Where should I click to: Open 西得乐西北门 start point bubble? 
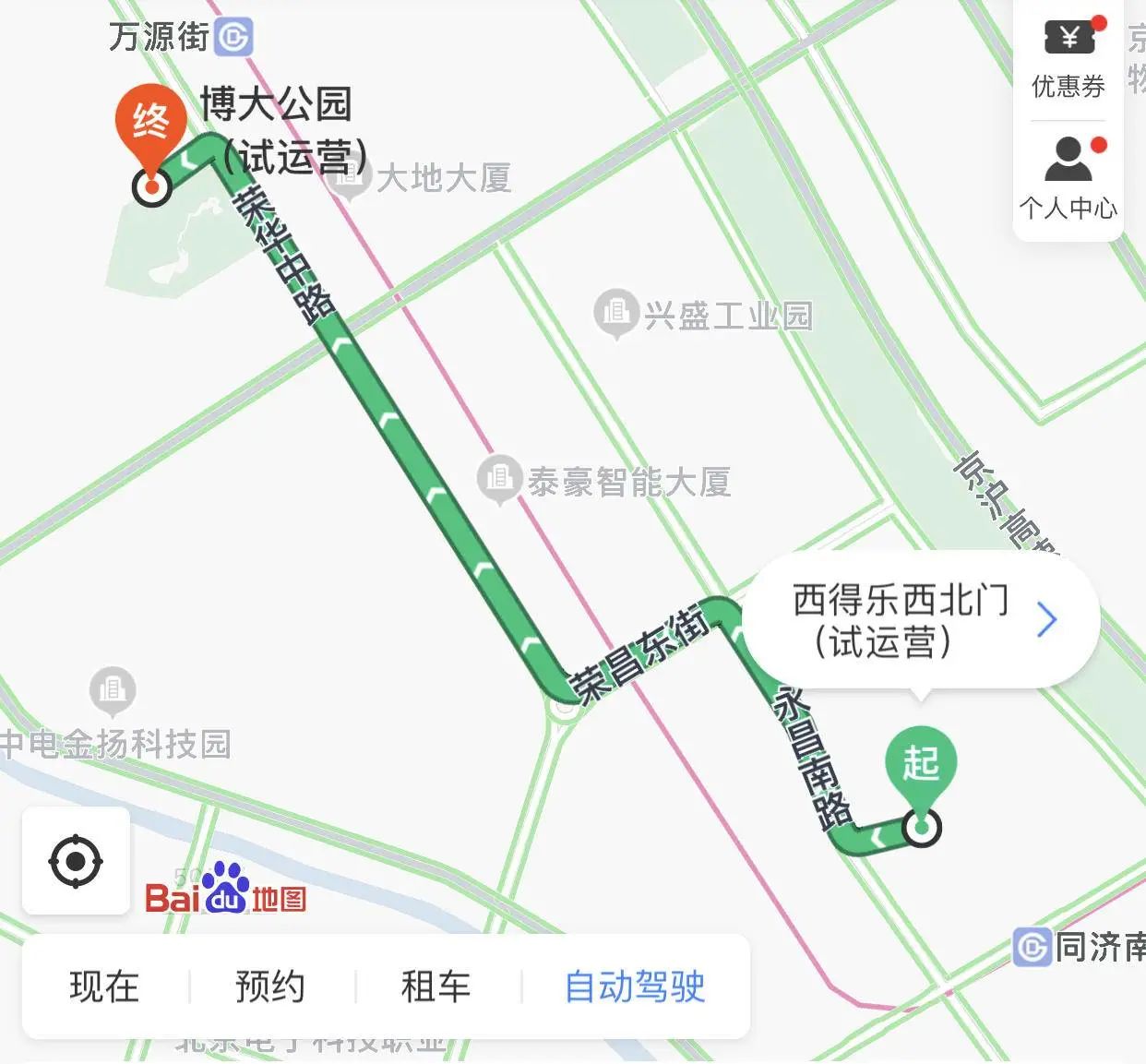920,620
